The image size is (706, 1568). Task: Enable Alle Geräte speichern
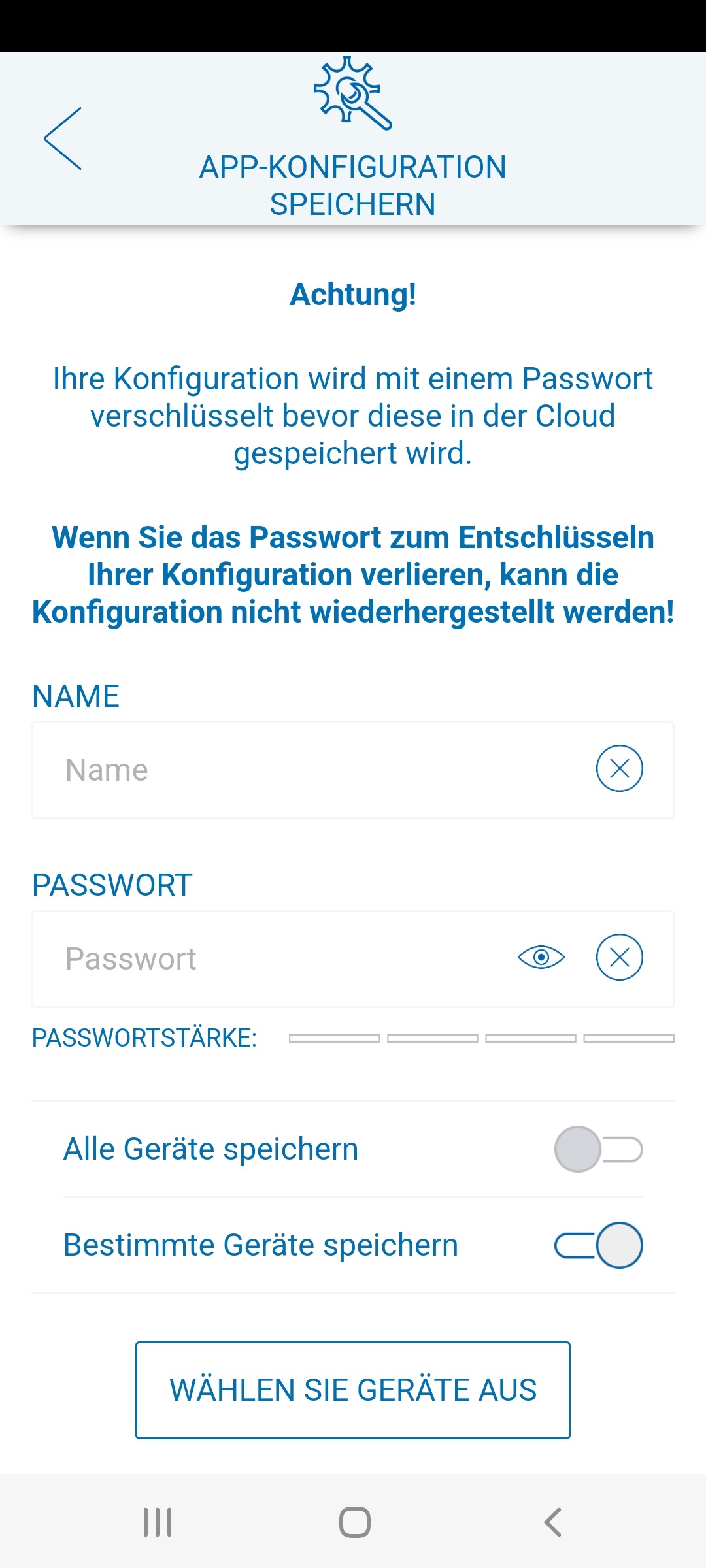pos(598,1149)
